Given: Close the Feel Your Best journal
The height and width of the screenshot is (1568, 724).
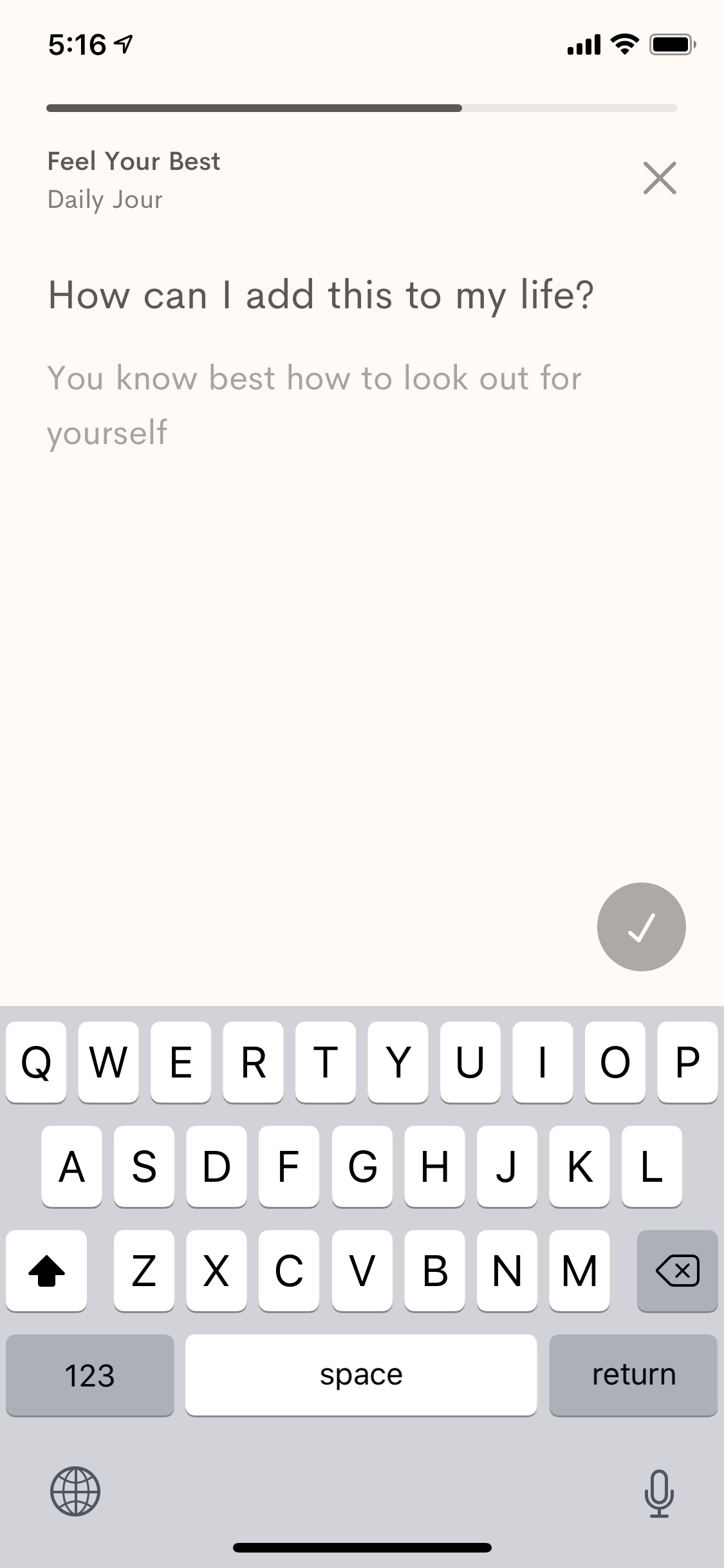Looking at the screenshot, I should (x=660, y=178).
